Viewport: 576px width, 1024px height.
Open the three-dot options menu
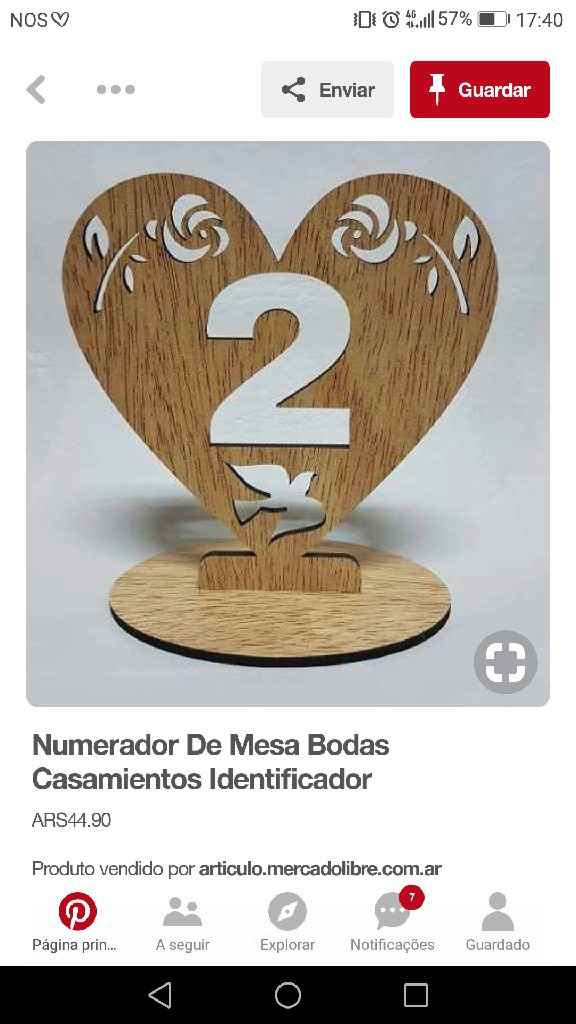(x=116, y=89)
